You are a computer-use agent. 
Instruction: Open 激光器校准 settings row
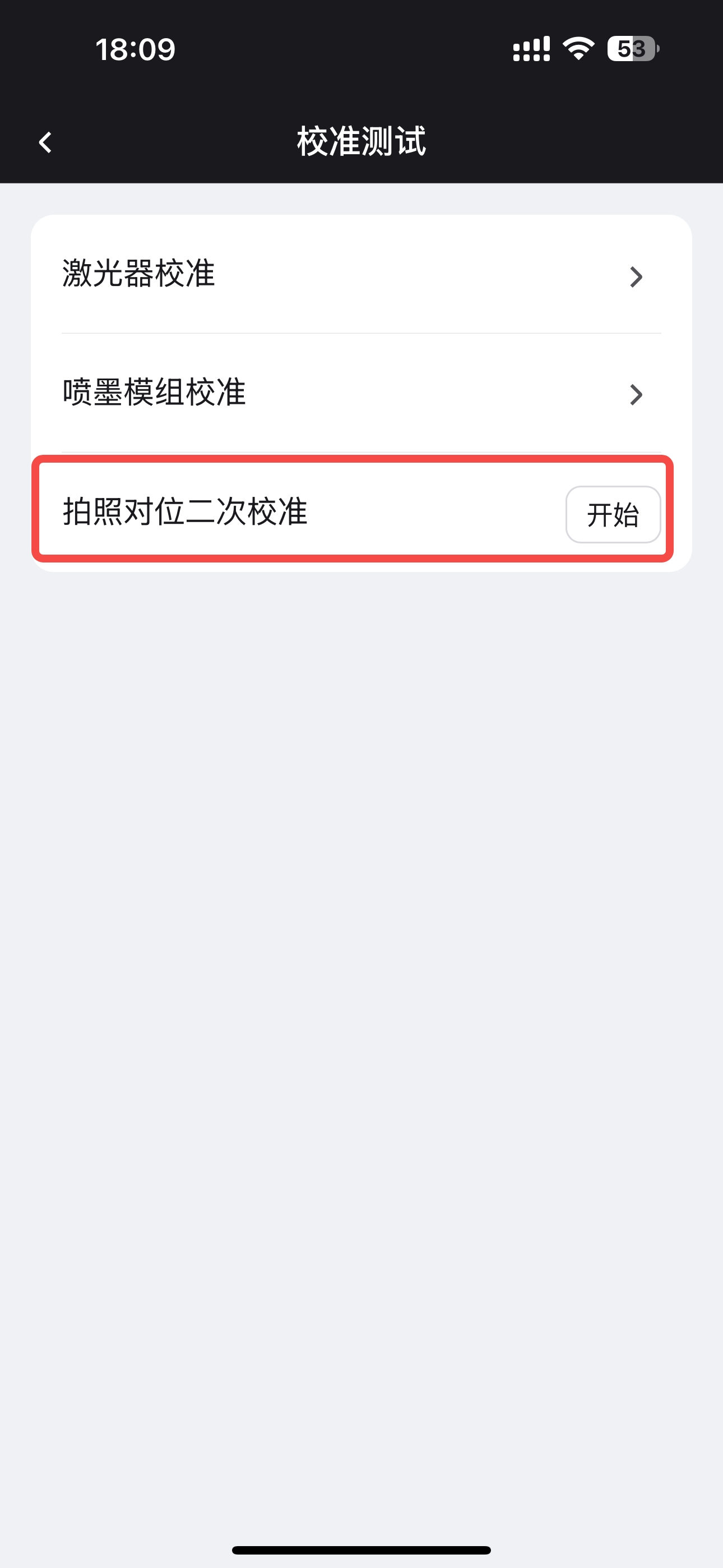(361, 275)
